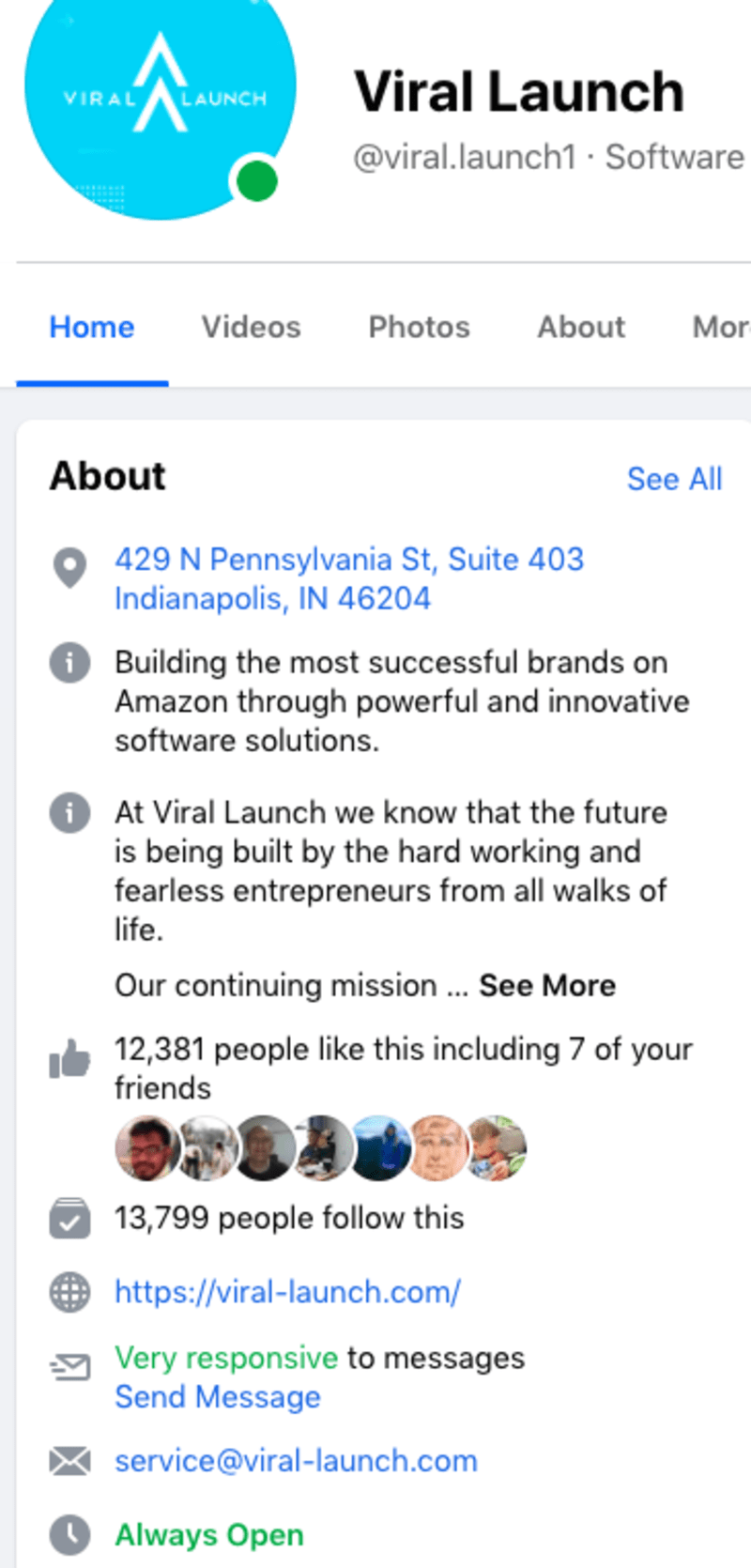The width and height of the screenshot is (751, 1568).
Task: Click the thumbs-up likes icon
Action: (69, 1059)
